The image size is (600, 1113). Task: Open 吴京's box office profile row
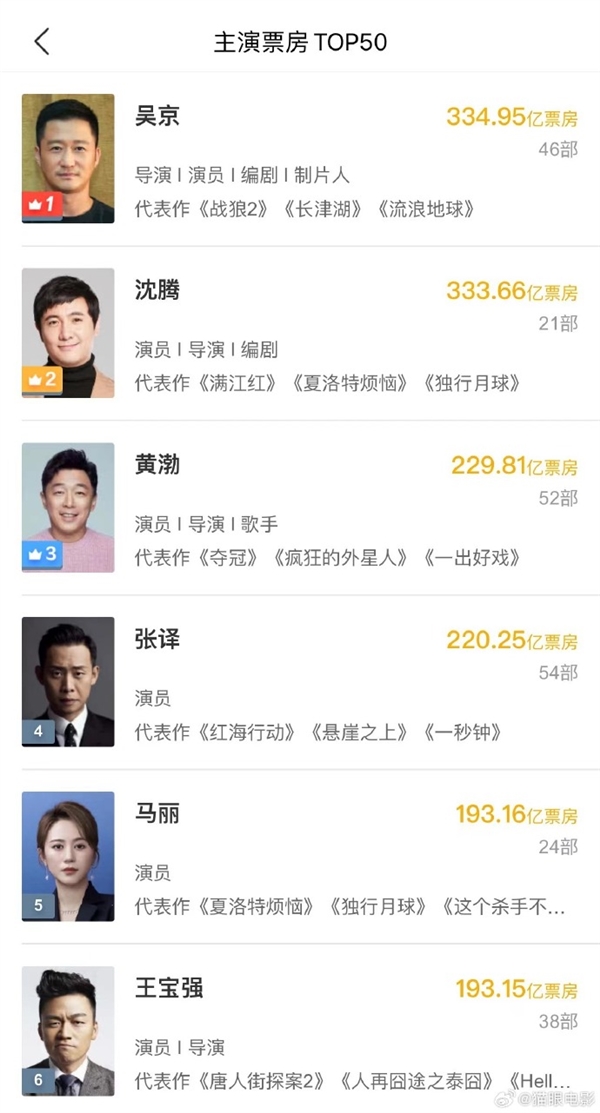coord(300,159)
